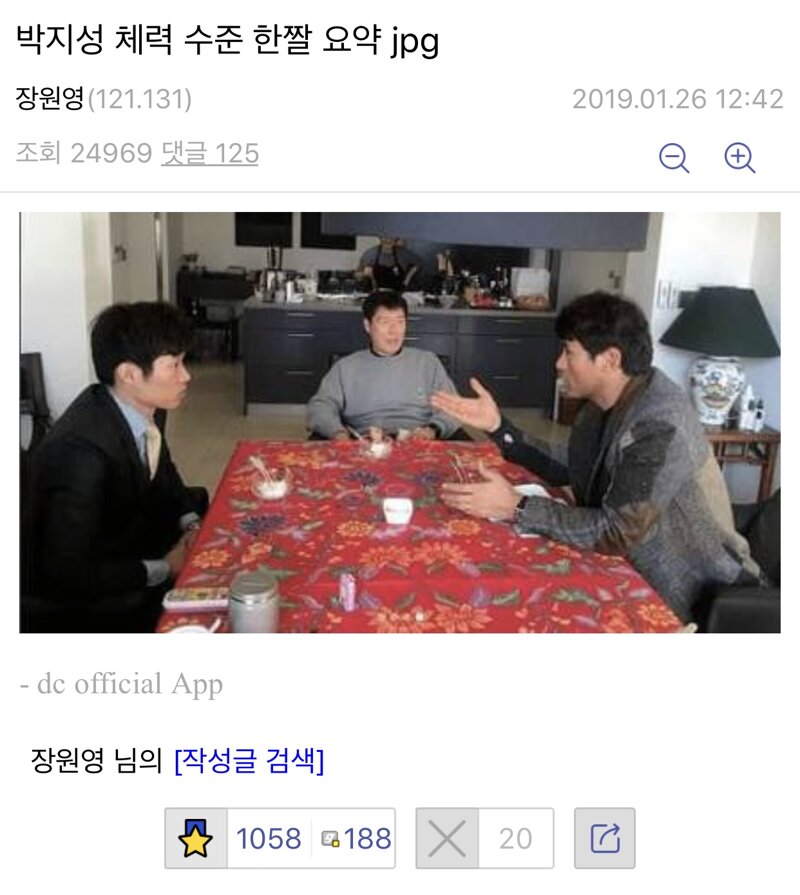Open the posted photo in the article

tap(400, 422)
